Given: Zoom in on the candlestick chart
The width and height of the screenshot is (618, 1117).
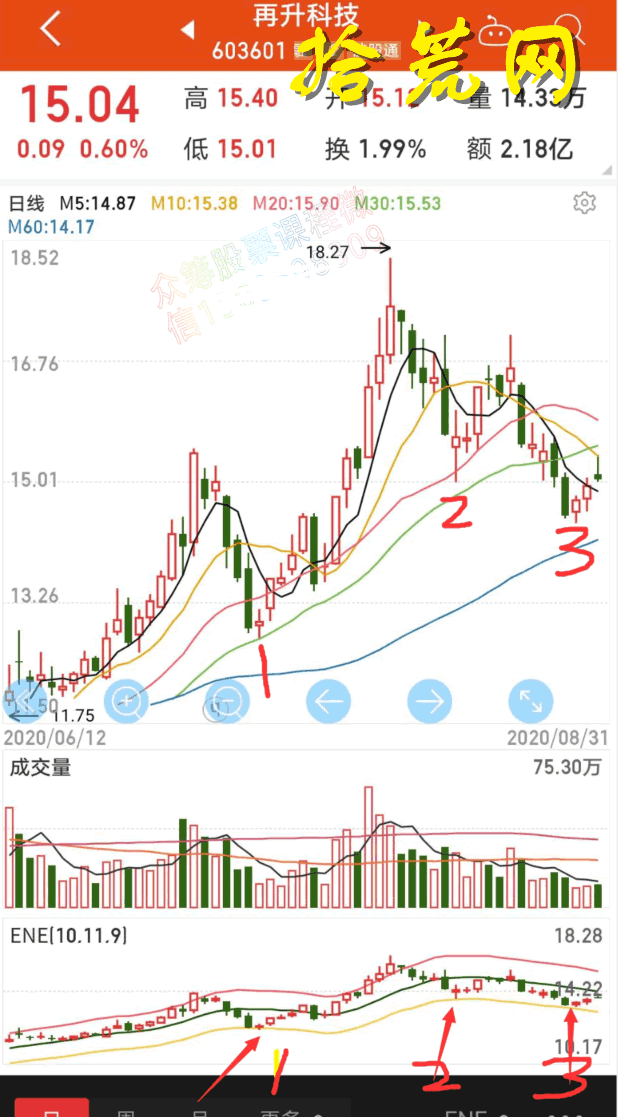Looking at the screenshot, I should pos(126,701).
